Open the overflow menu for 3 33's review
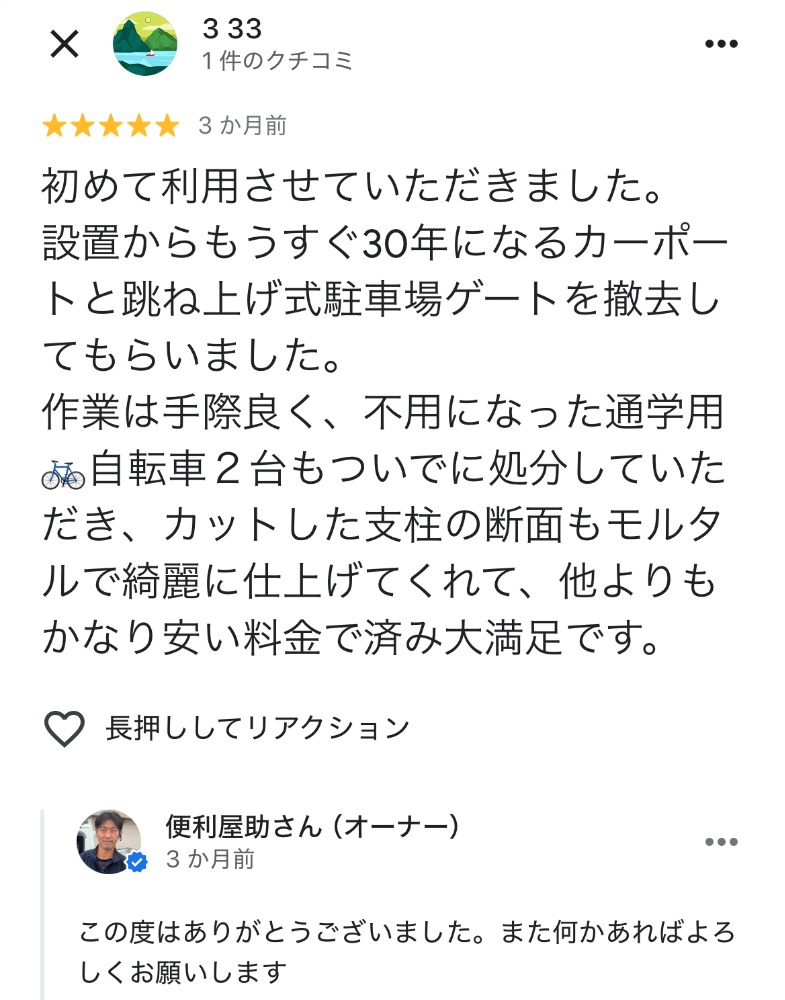The width and height of the screenshot is (785, 1000). (x=721, y=44)
